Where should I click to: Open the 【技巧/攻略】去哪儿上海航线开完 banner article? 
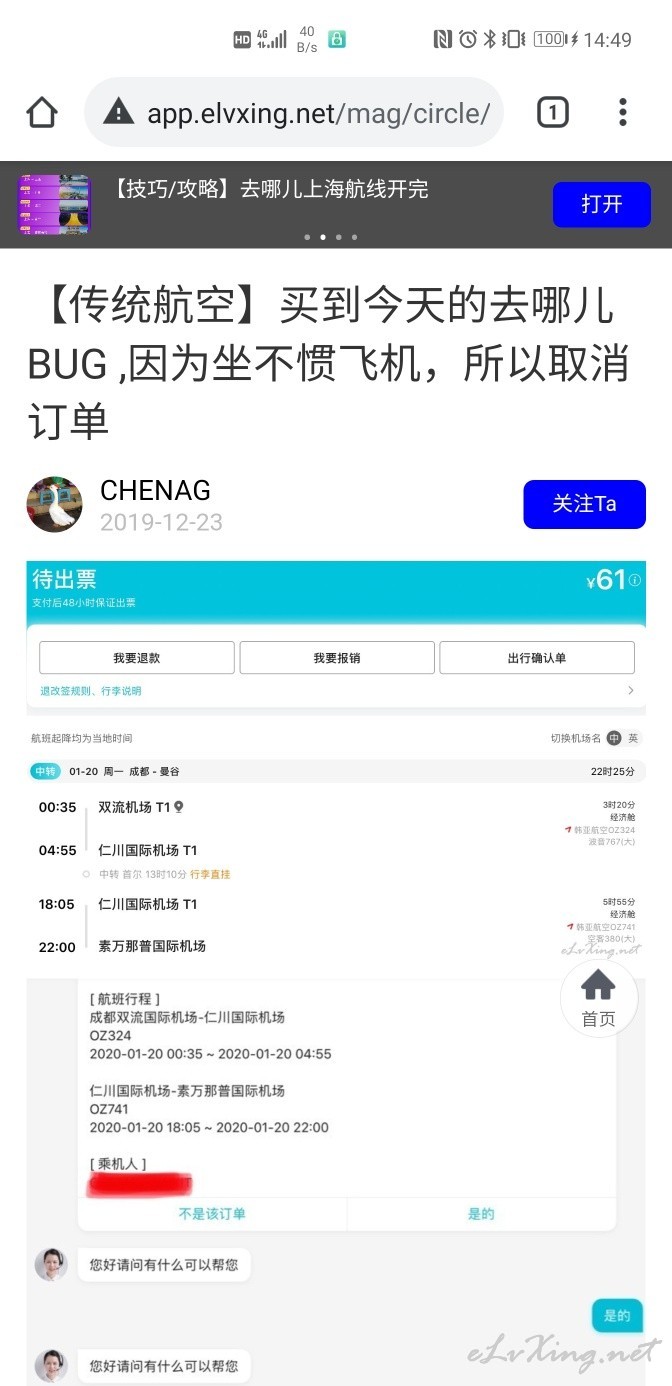click(x=270, y=190)
